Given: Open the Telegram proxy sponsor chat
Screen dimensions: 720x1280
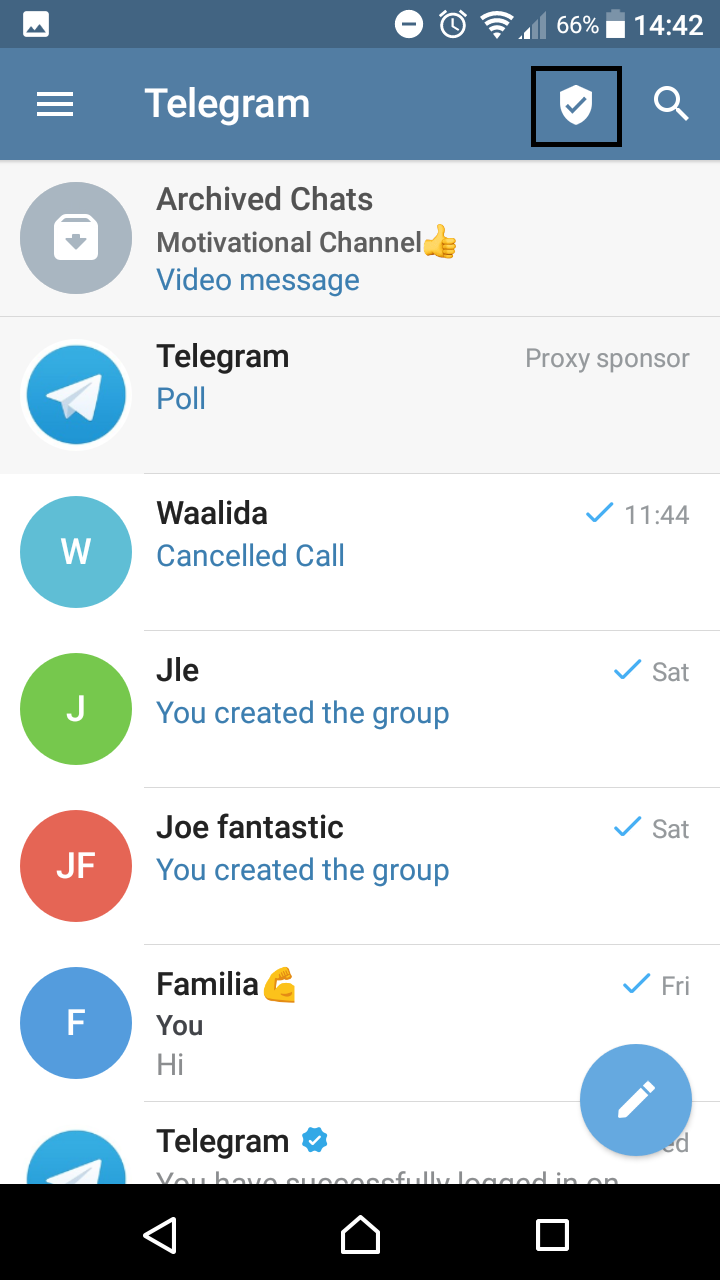Looking at the screenshot, I should coord(360,396).
